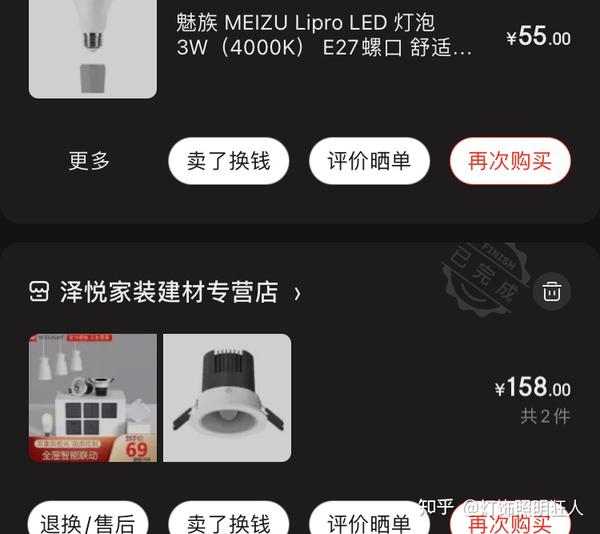Open the ¥69 smart home product thumbnail
Screen dimensions: 600x534
click(93, 397)
